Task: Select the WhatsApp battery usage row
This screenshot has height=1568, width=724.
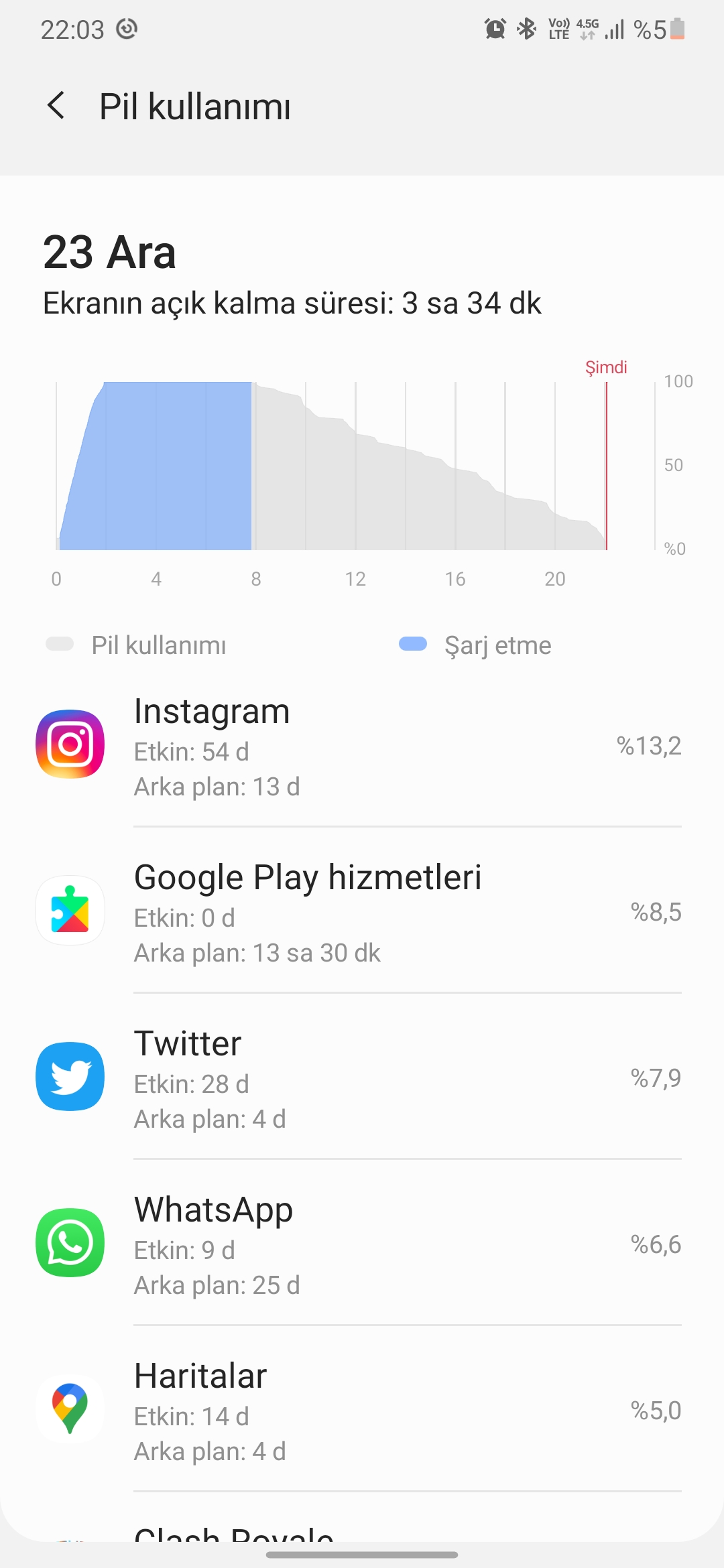Action: pos(362,1244)
